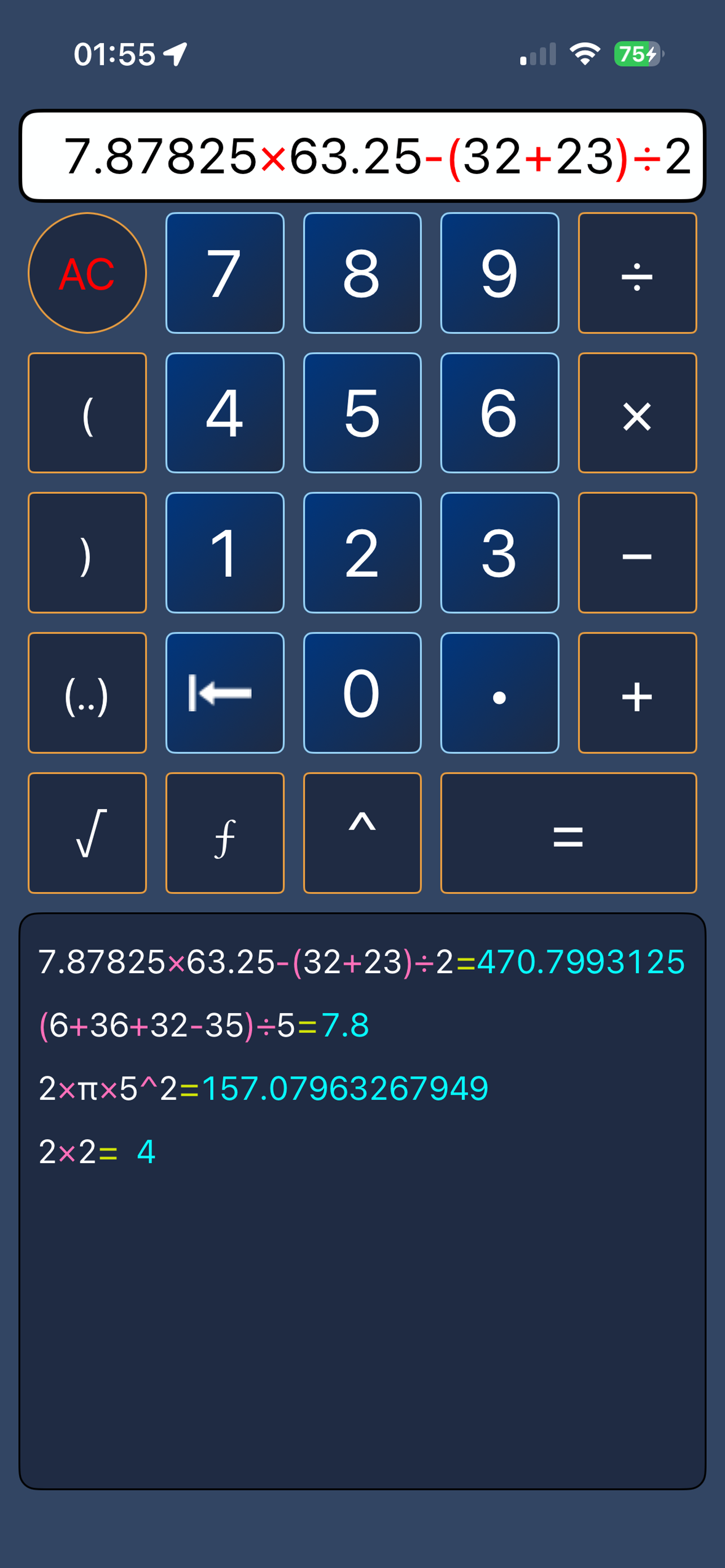Tap the paired parentheses (..) key
This screenshot has width=725, height=1568.
coord(87,693)
